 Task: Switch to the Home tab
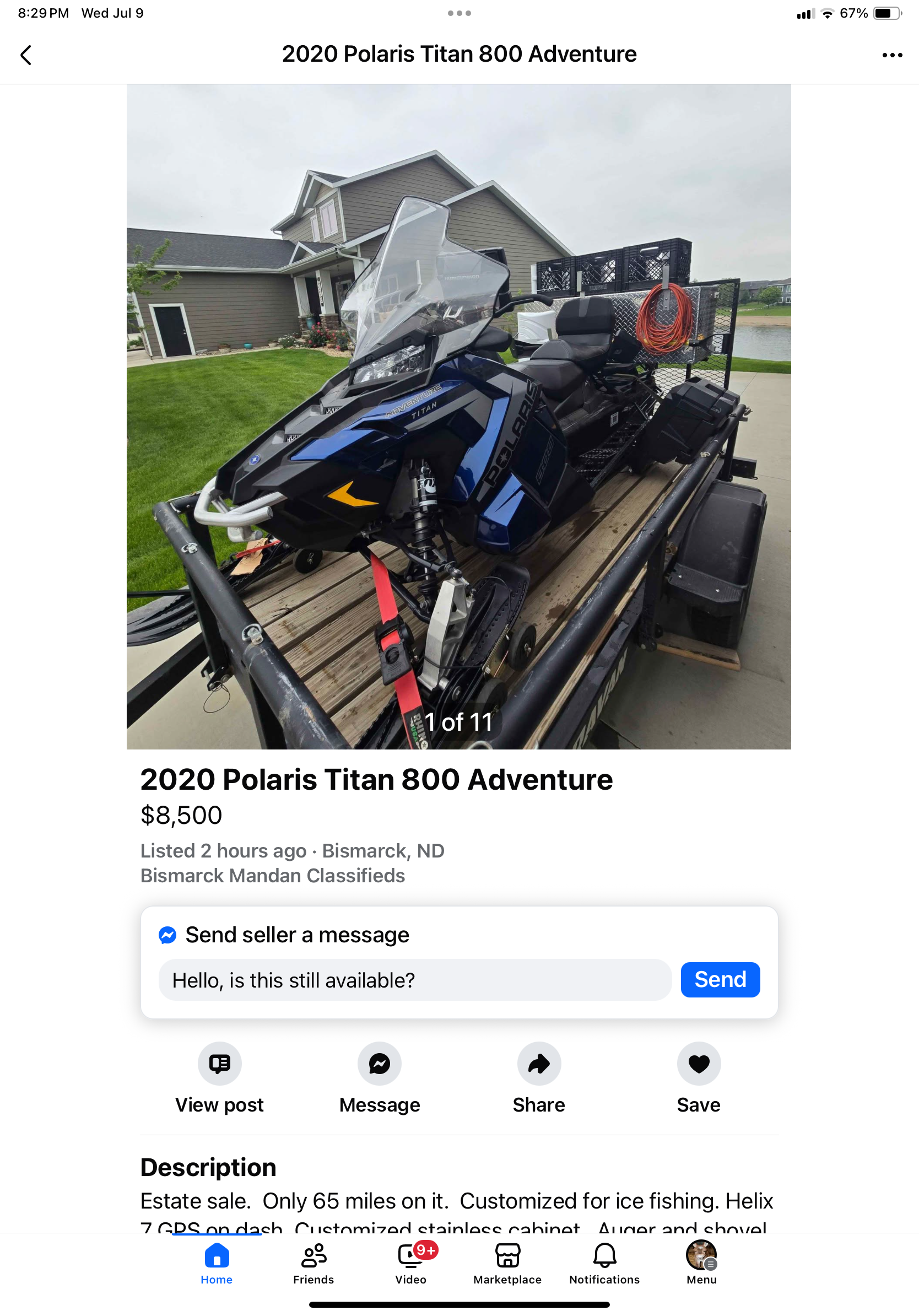[x=217, y=1264]
